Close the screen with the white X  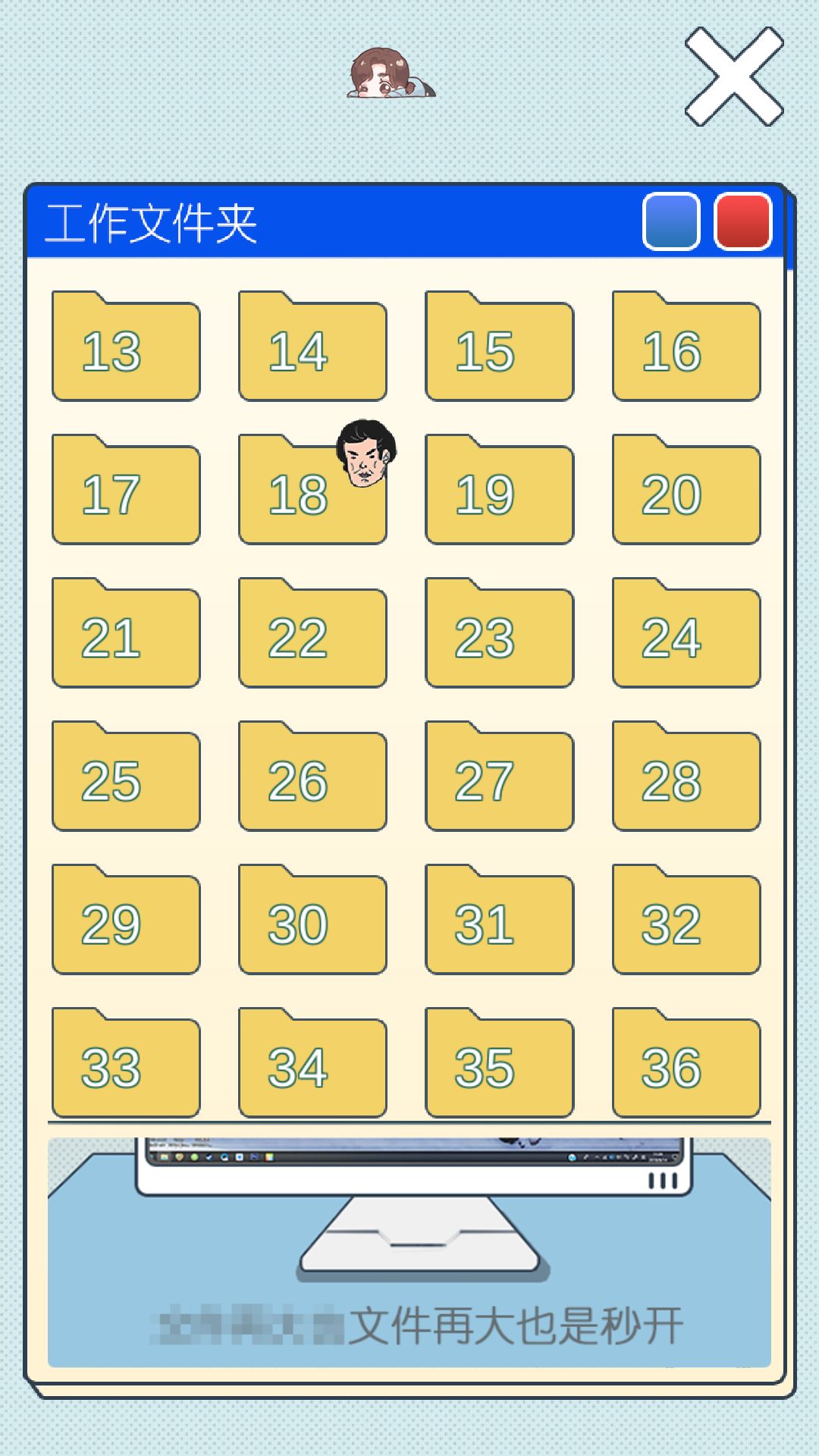coord(733,76)
